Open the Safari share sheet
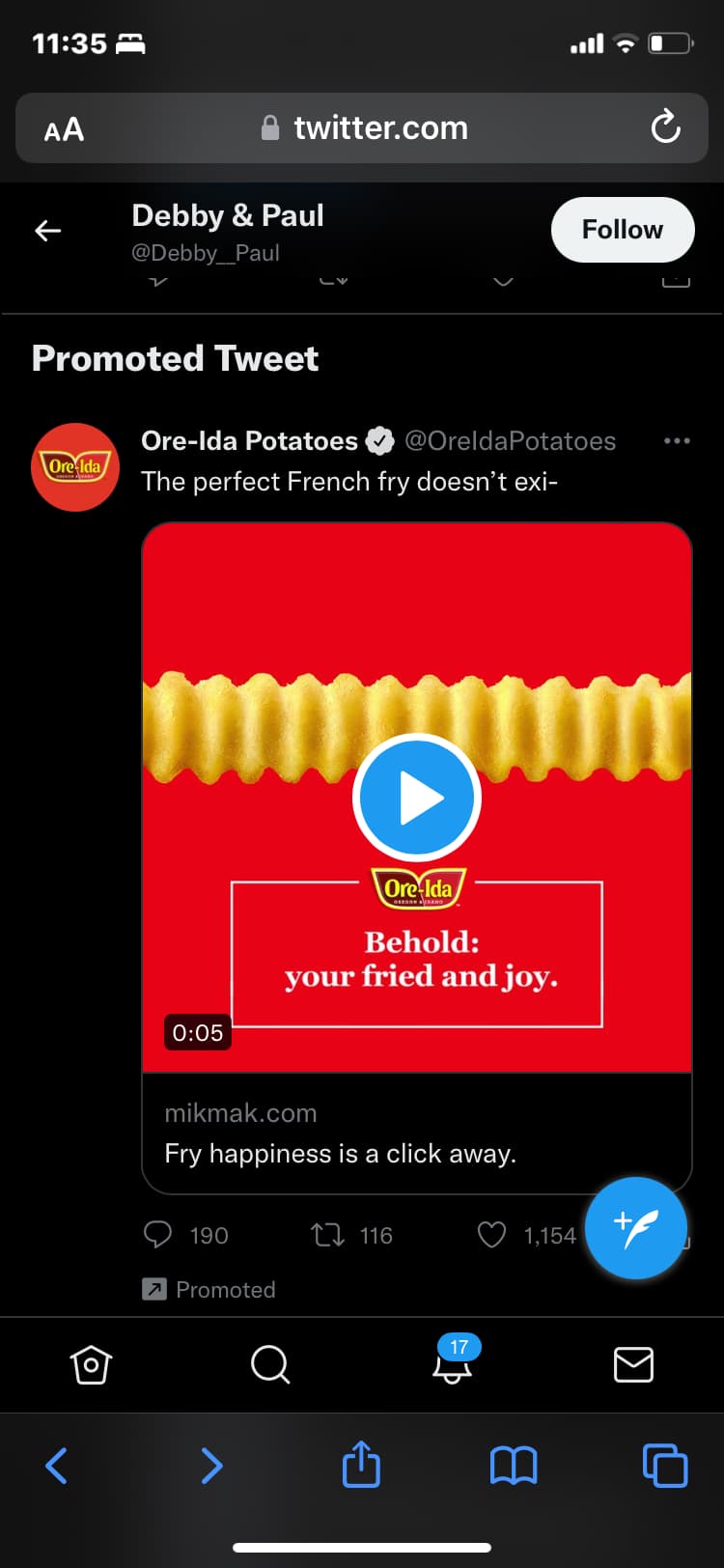The width and height of the screenshot is (724, 1568). coord(361,1465)
